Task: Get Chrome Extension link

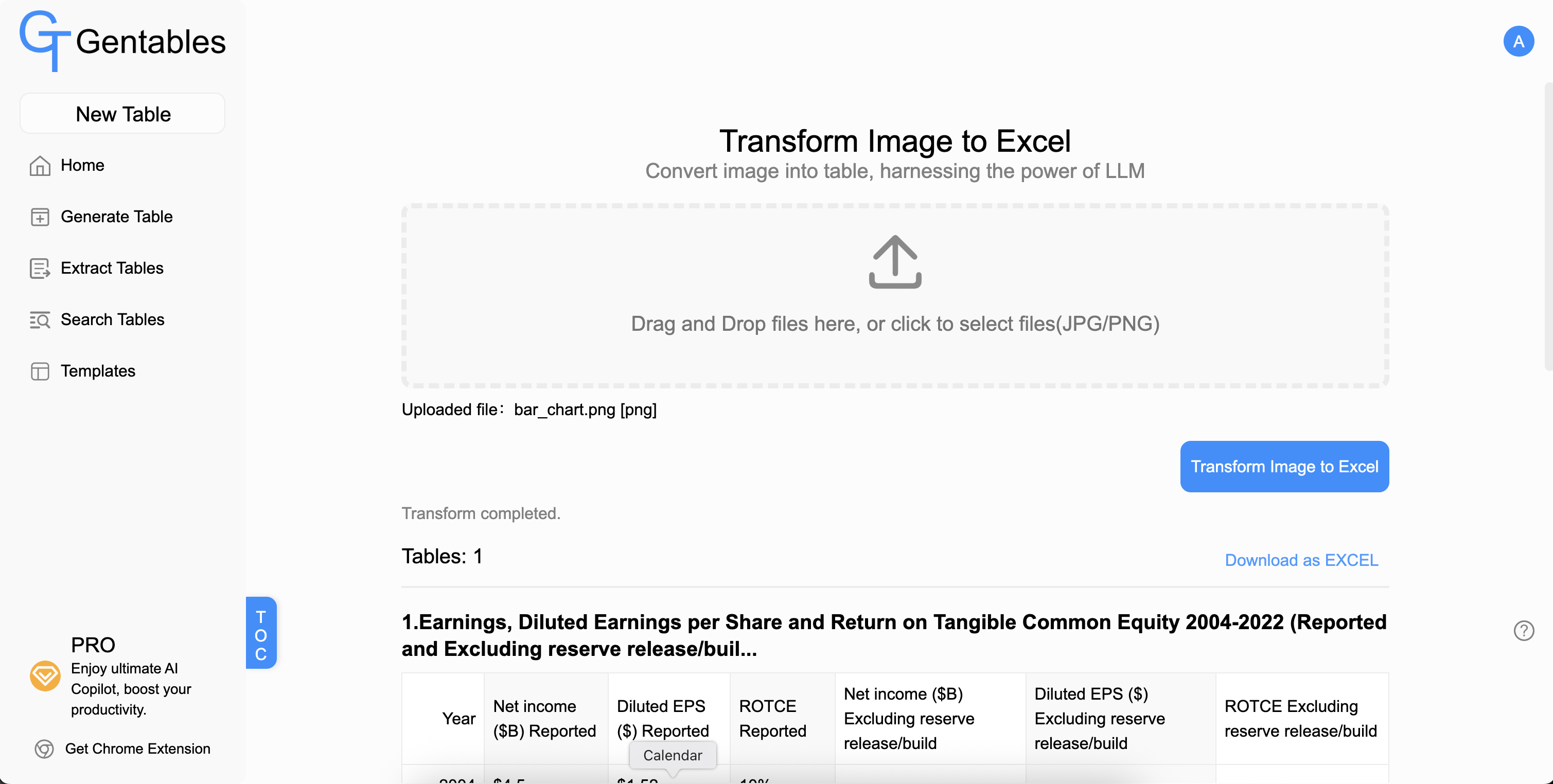Action: (x=137, y=749)
